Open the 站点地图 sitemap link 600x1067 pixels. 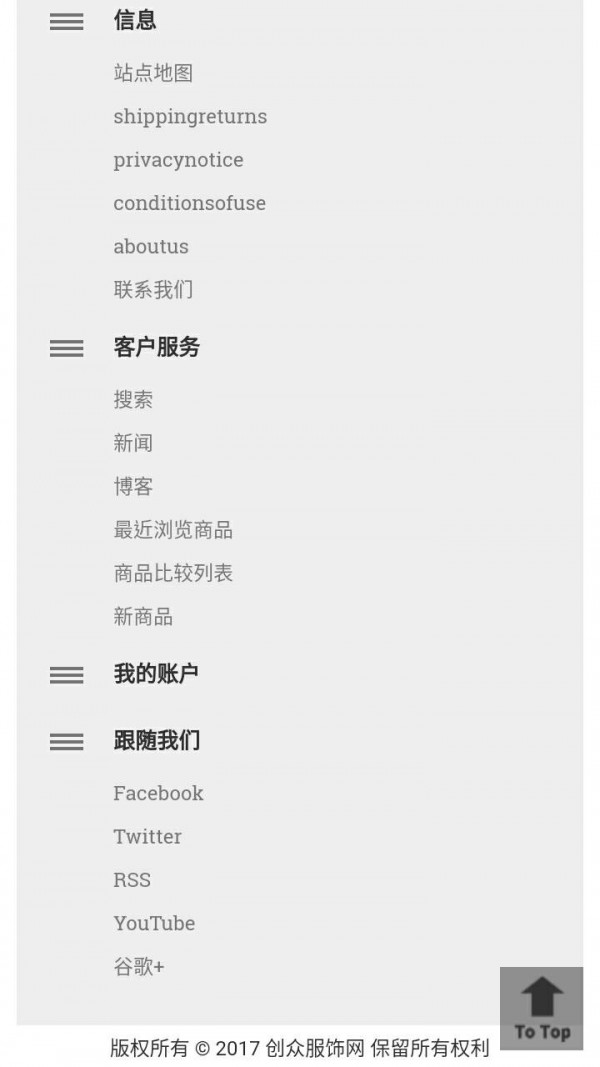click(x=153, y=73)
